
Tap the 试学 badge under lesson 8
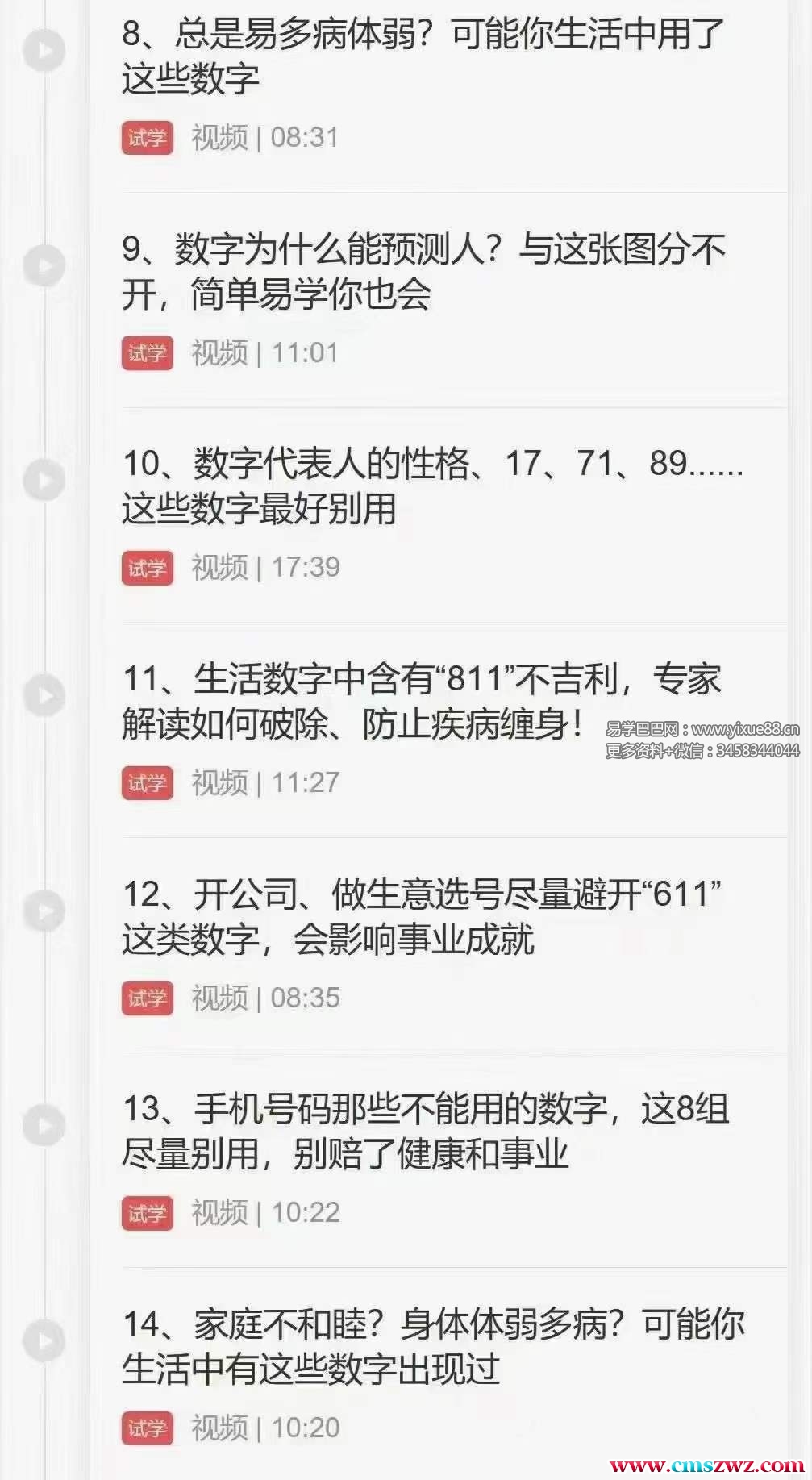[147, 138]
